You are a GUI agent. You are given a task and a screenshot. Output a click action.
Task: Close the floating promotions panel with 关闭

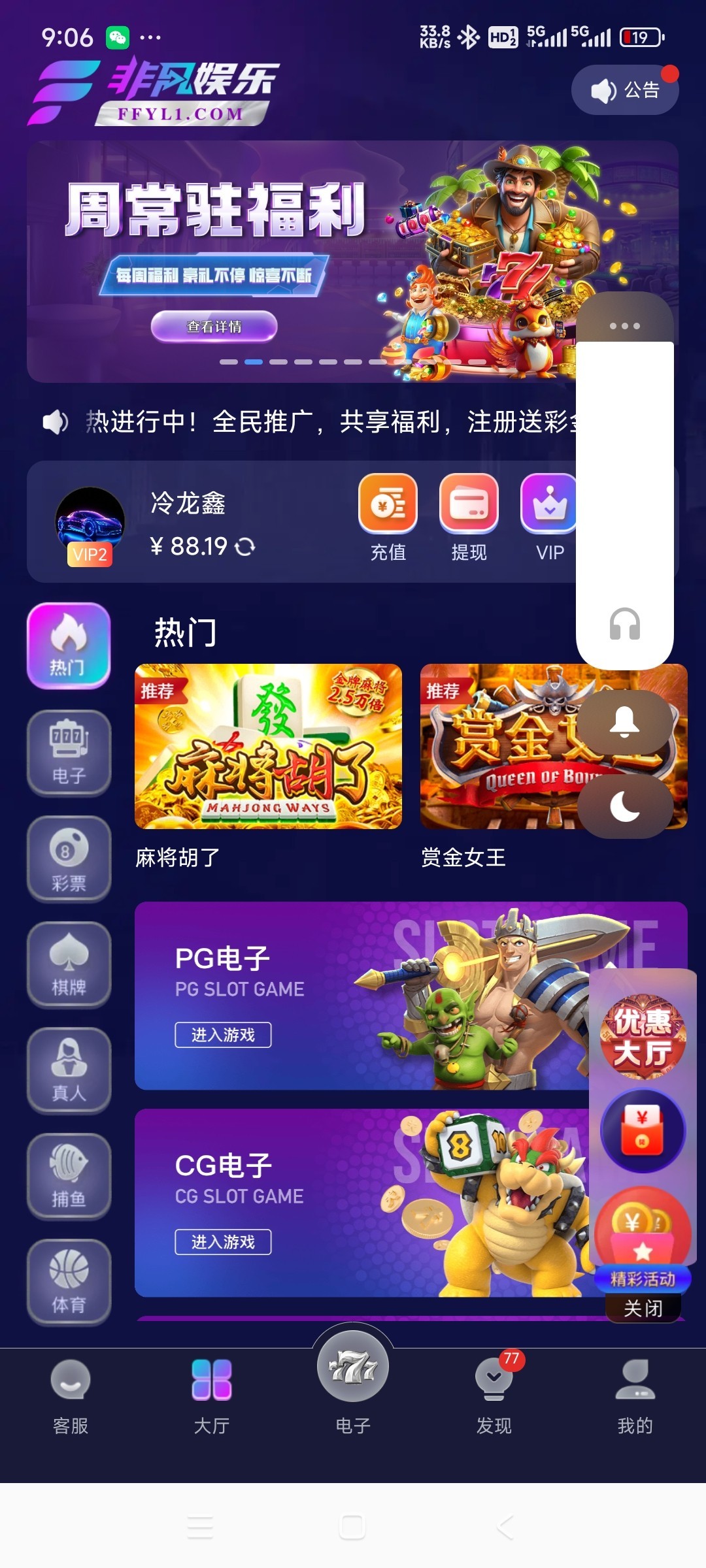pos(643,1309)
